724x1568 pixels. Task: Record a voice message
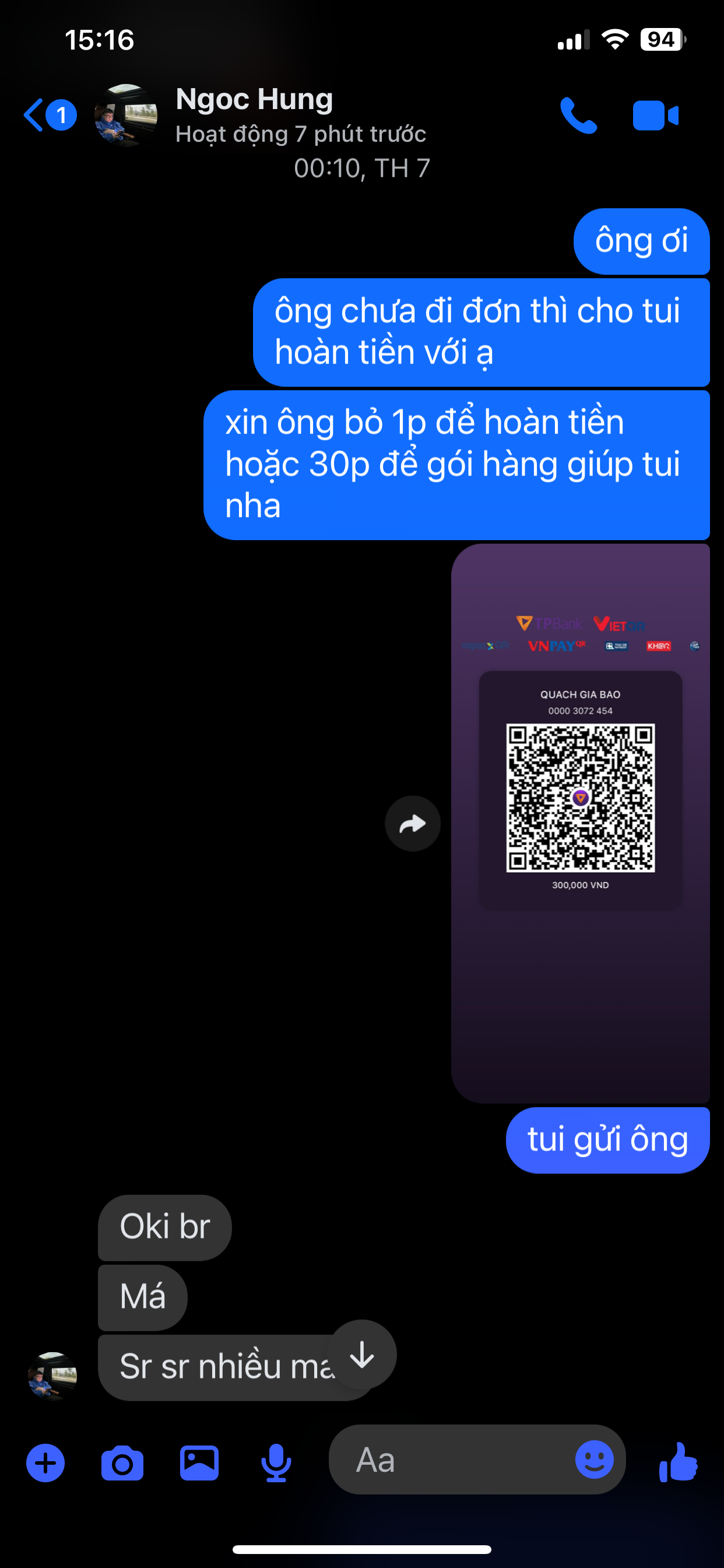click(276, 1462)
